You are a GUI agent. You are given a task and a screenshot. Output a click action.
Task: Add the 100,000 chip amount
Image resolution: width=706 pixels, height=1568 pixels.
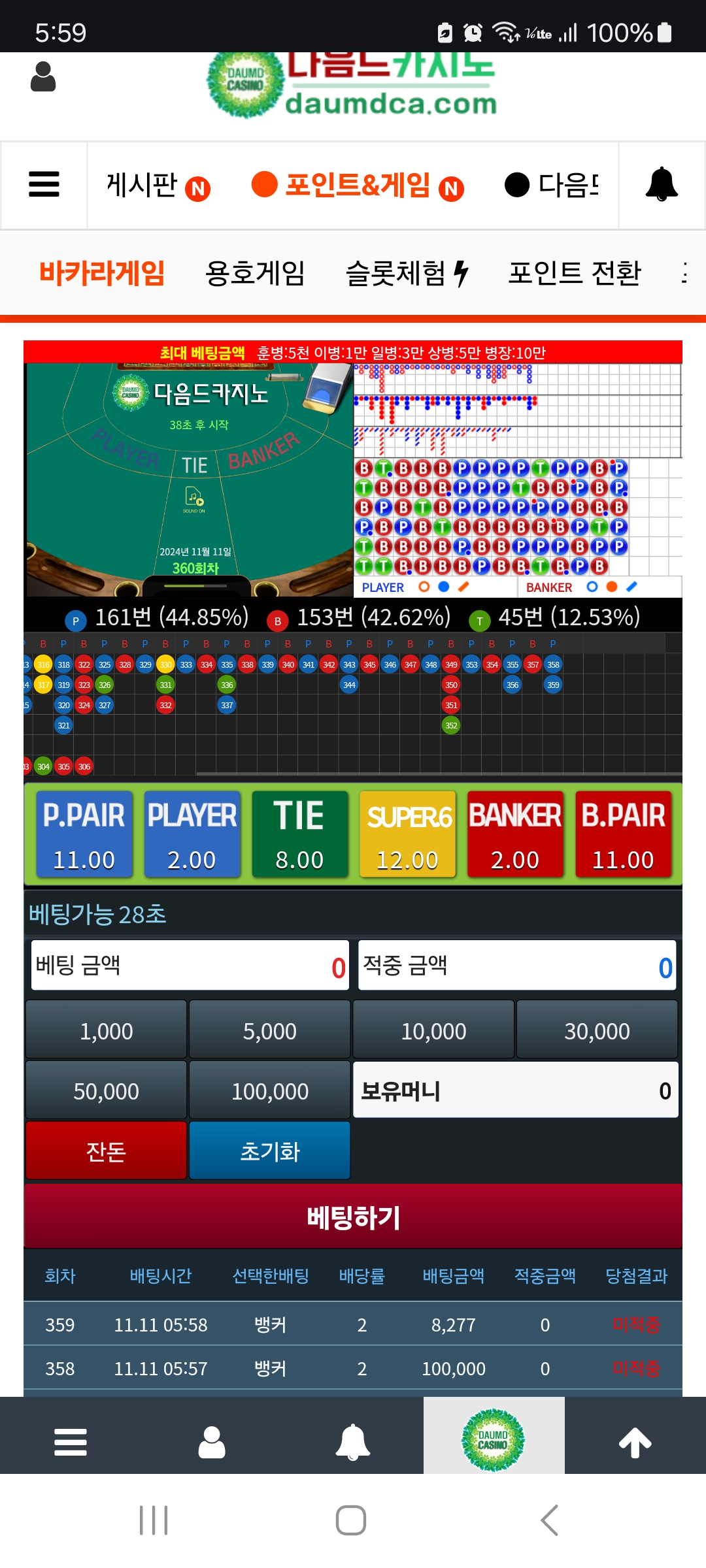270,1090
